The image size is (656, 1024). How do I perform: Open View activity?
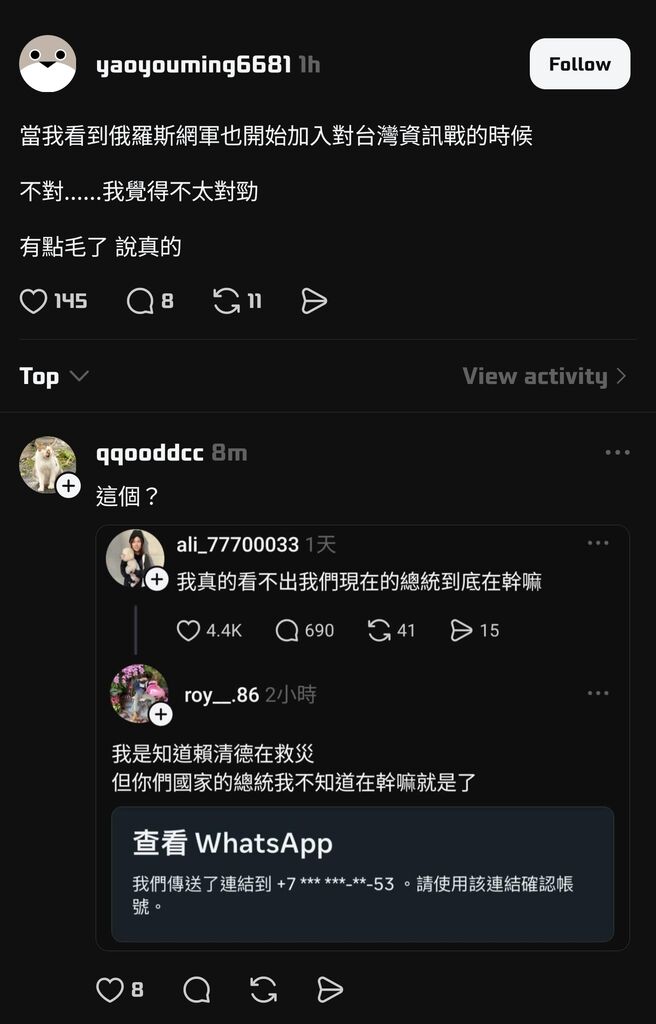click(x=544, y=376)
